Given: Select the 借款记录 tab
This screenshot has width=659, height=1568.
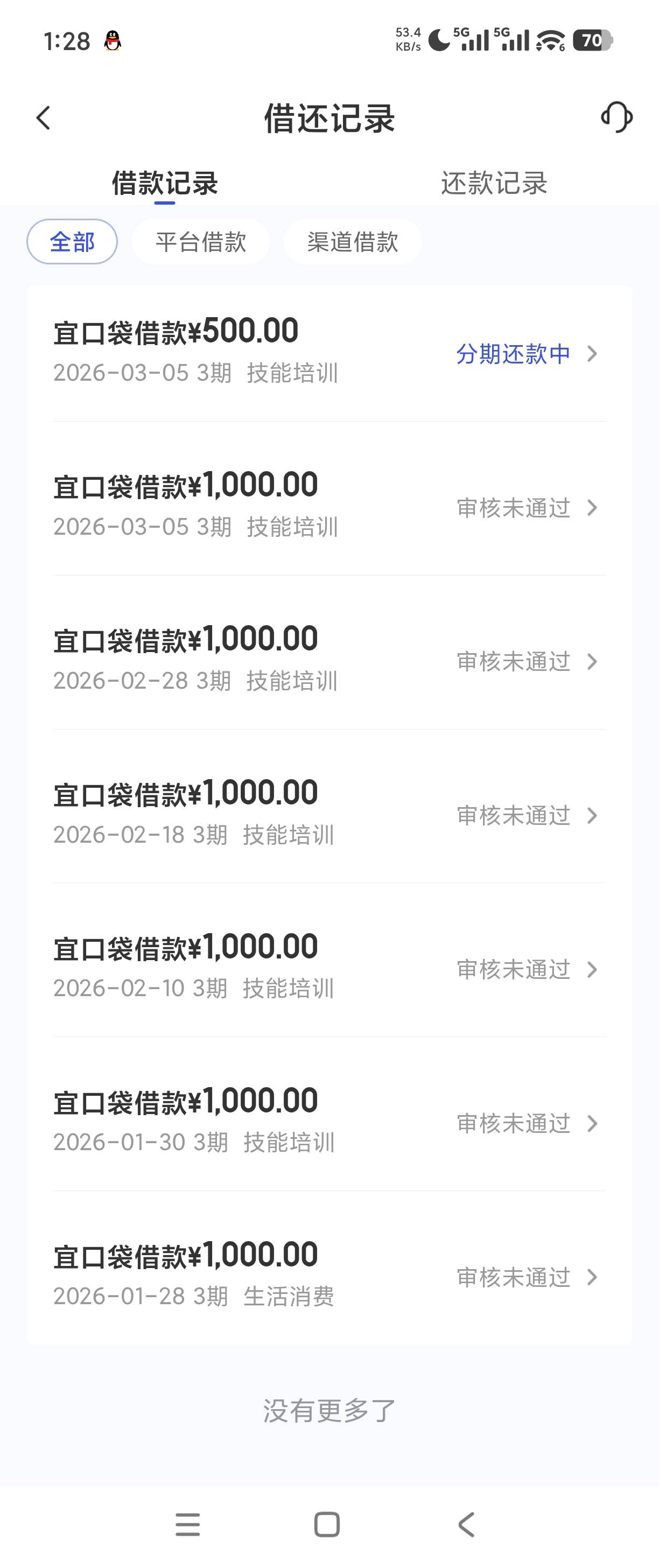Looking at the screenshot, I should [x=164, y=183].
